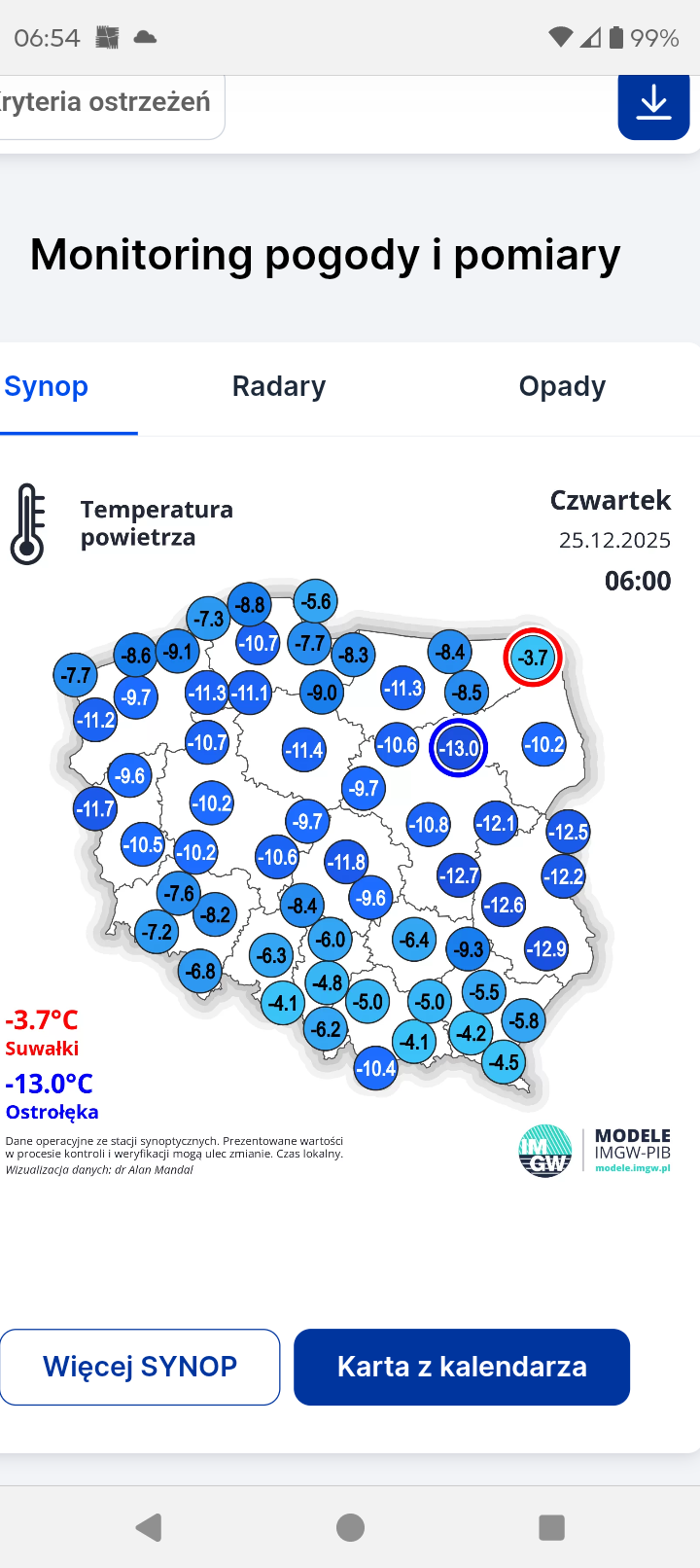The image size is (700, 1568).
Task: Go to the home screen
Action: [x=350, y=1527]
